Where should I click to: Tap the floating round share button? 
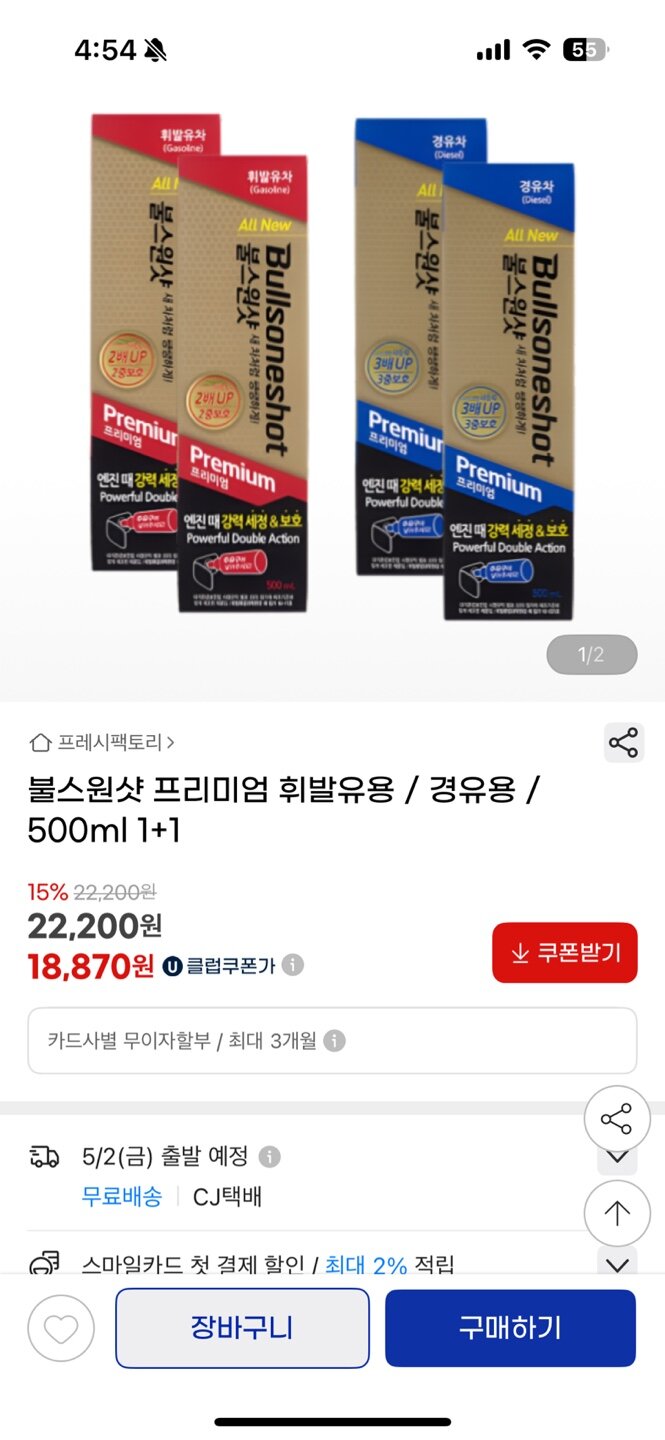[617, 1119]
